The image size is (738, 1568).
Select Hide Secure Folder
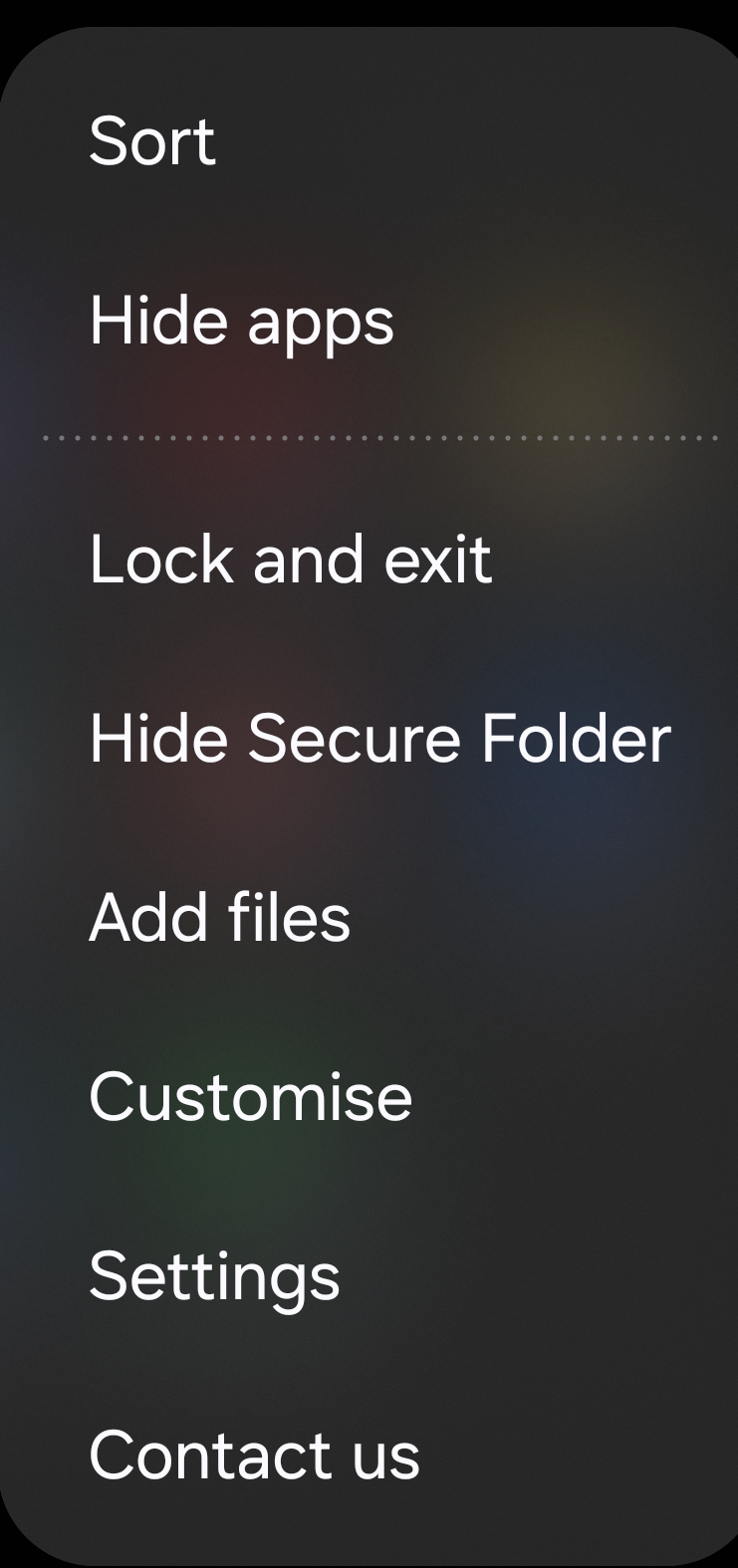point(379,739)
